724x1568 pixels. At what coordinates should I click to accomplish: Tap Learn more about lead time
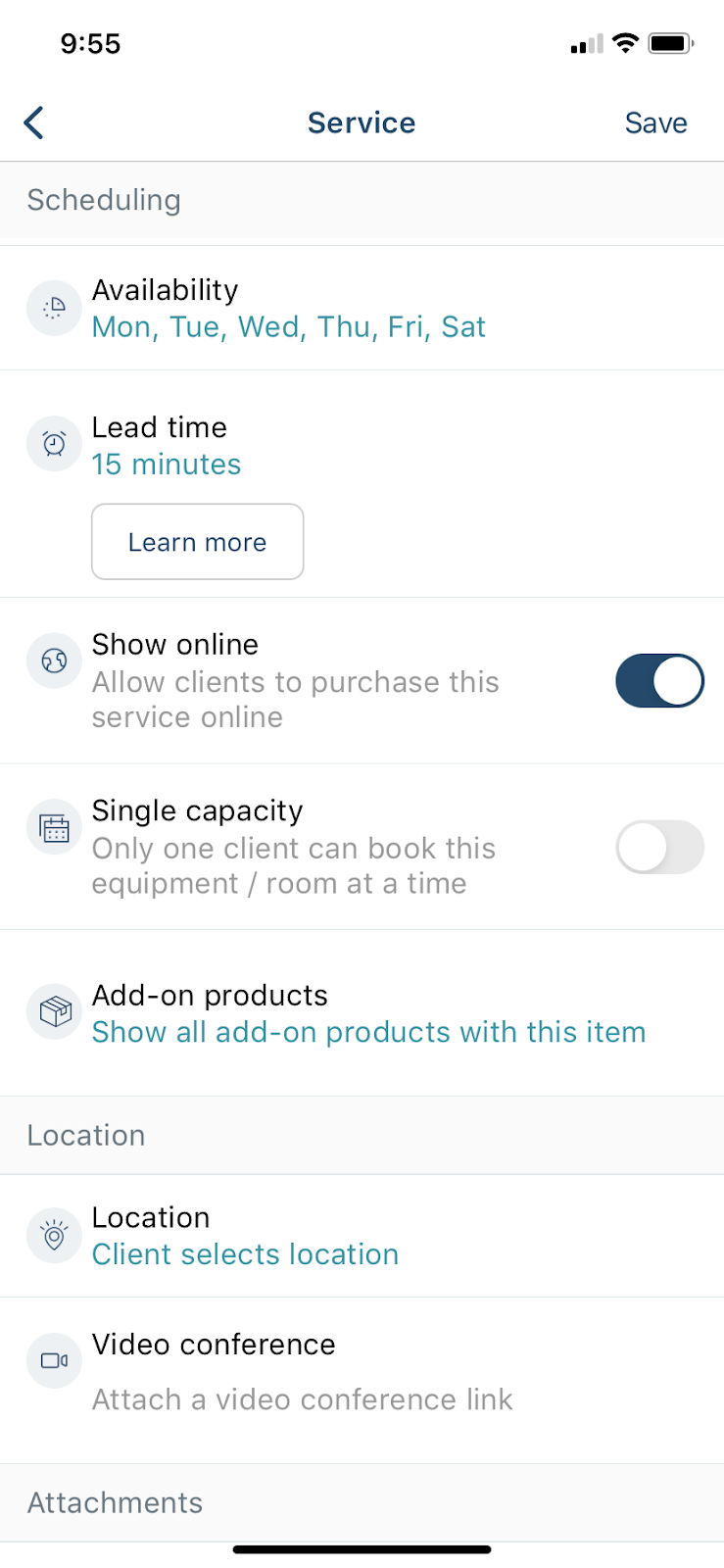tap(197, 542)
